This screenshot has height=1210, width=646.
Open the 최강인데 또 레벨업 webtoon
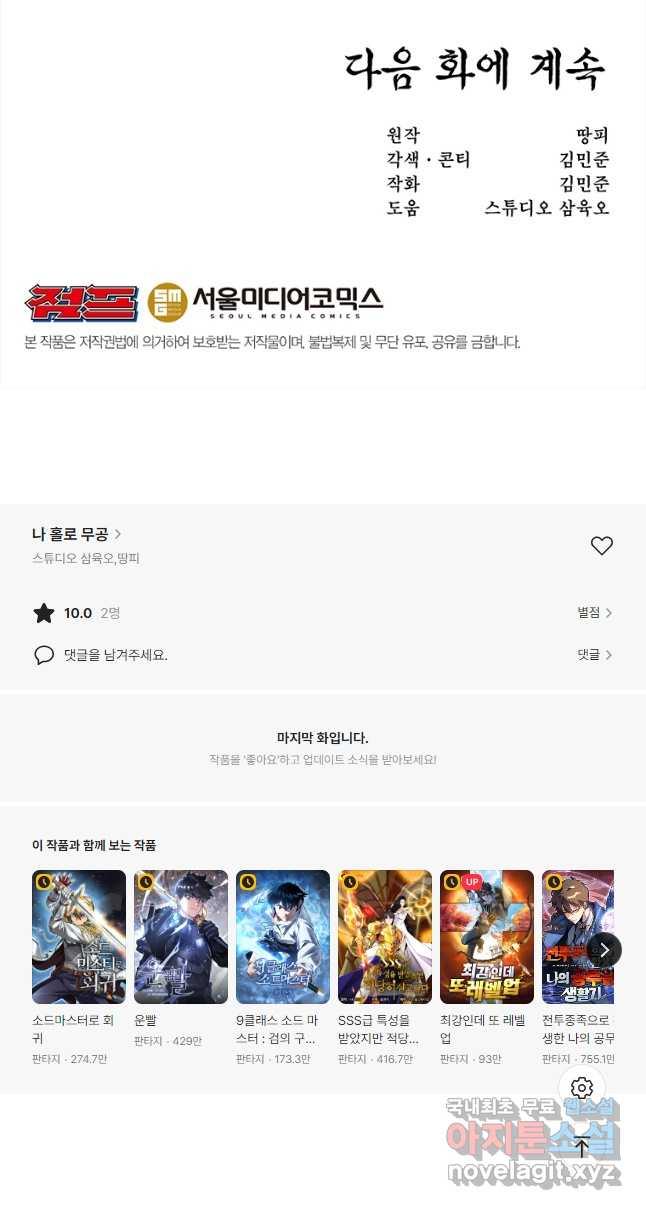click(x=487, y=937)
